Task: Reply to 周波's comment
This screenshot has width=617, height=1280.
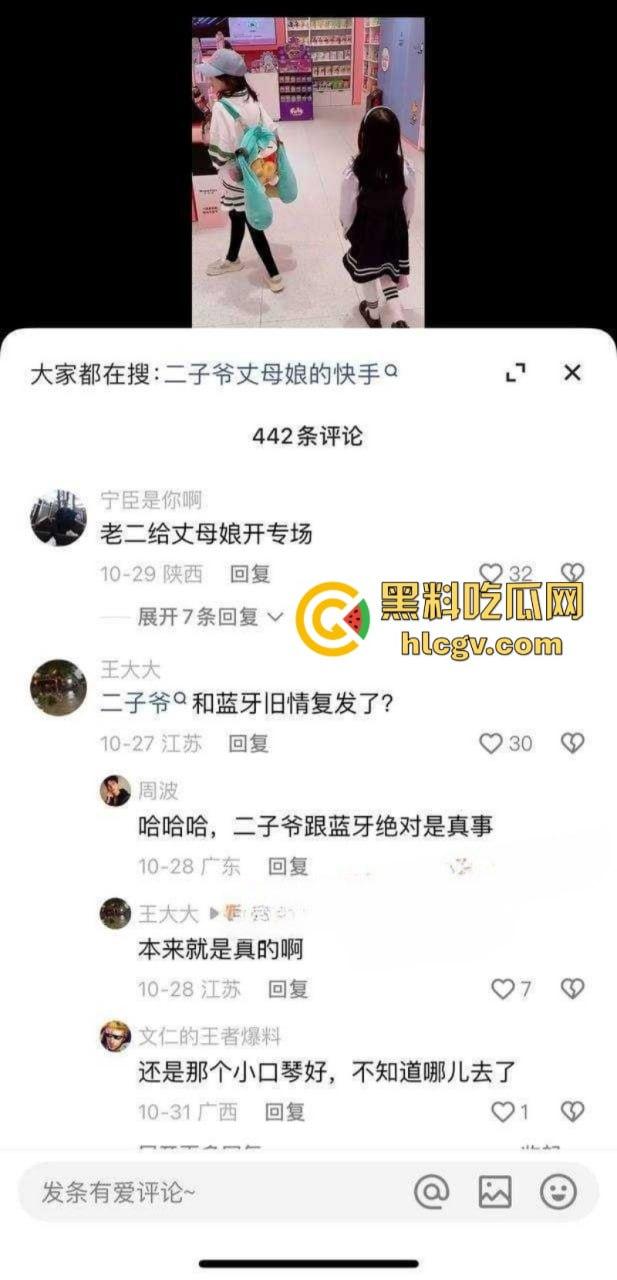Action: coord(288,866)
